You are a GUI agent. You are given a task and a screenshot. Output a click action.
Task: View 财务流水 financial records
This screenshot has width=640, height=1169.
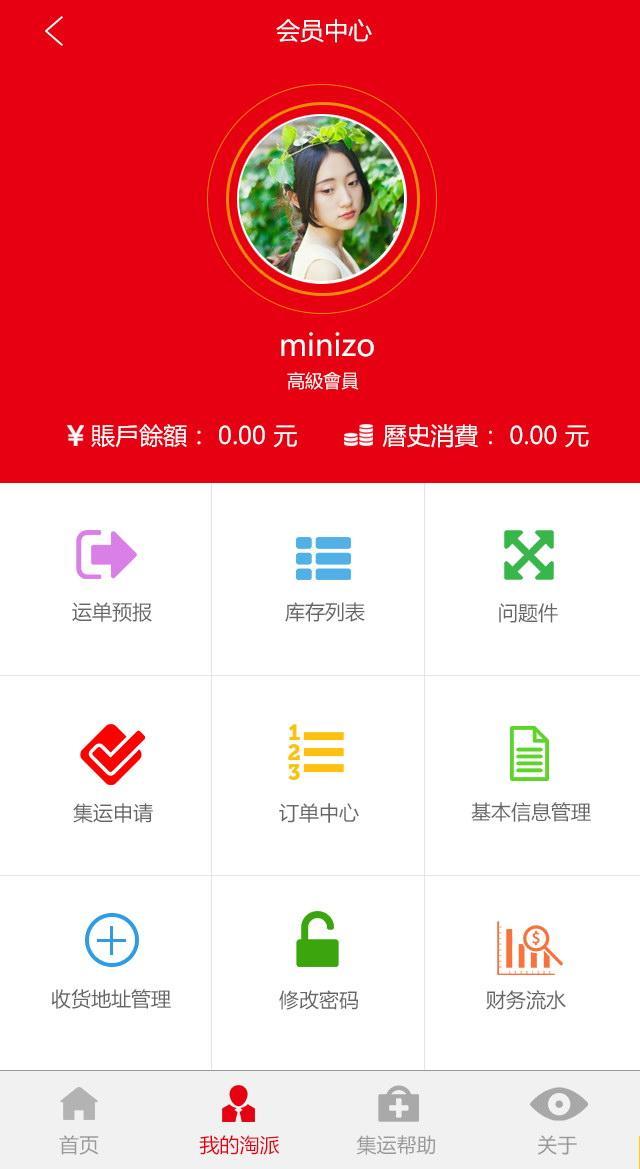[x=527, y=962]
